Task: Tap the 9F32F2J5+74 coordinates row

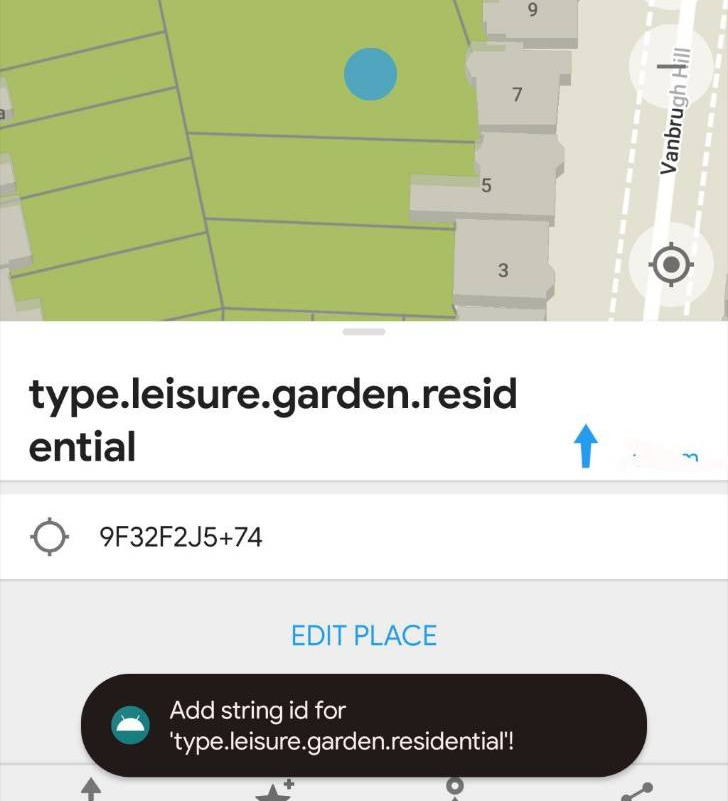Action: click(x=364, y=538)
